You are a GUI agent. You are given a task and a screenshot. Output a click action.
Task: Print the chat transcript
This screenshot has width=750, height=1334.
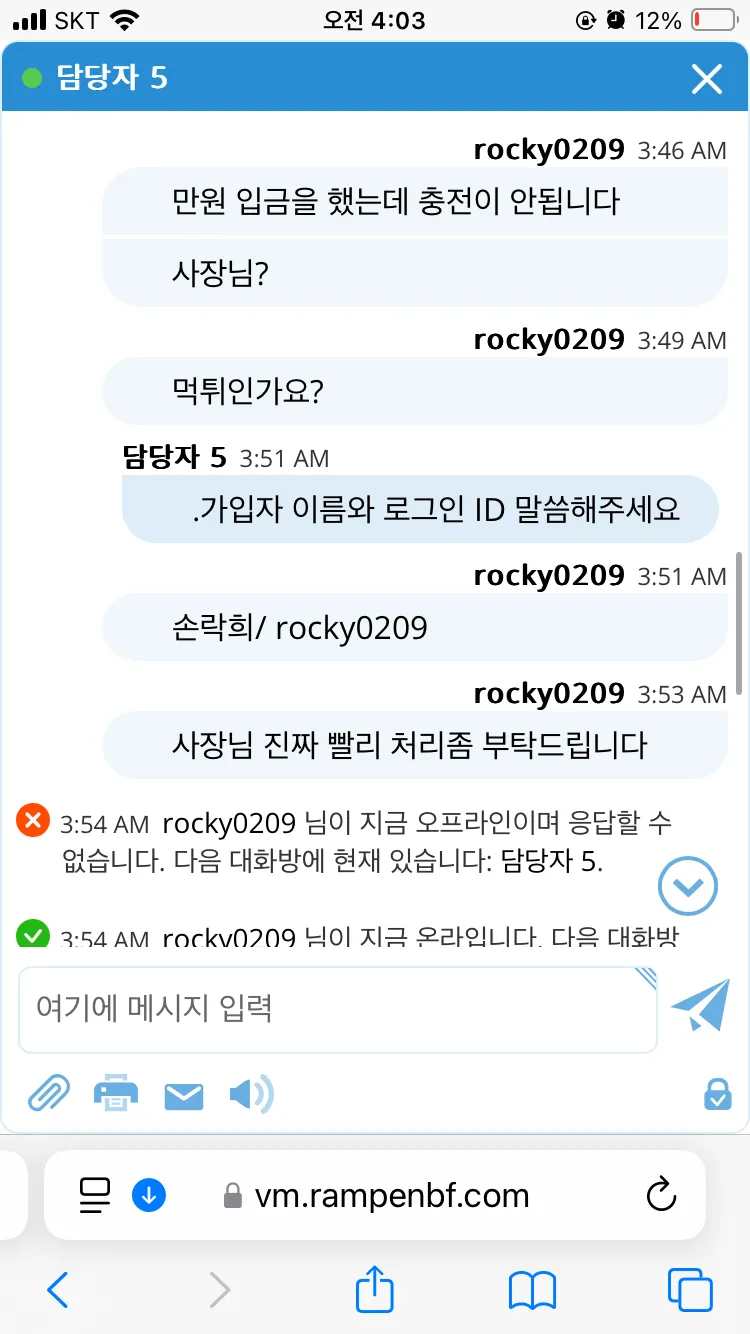pos(116,1095)
